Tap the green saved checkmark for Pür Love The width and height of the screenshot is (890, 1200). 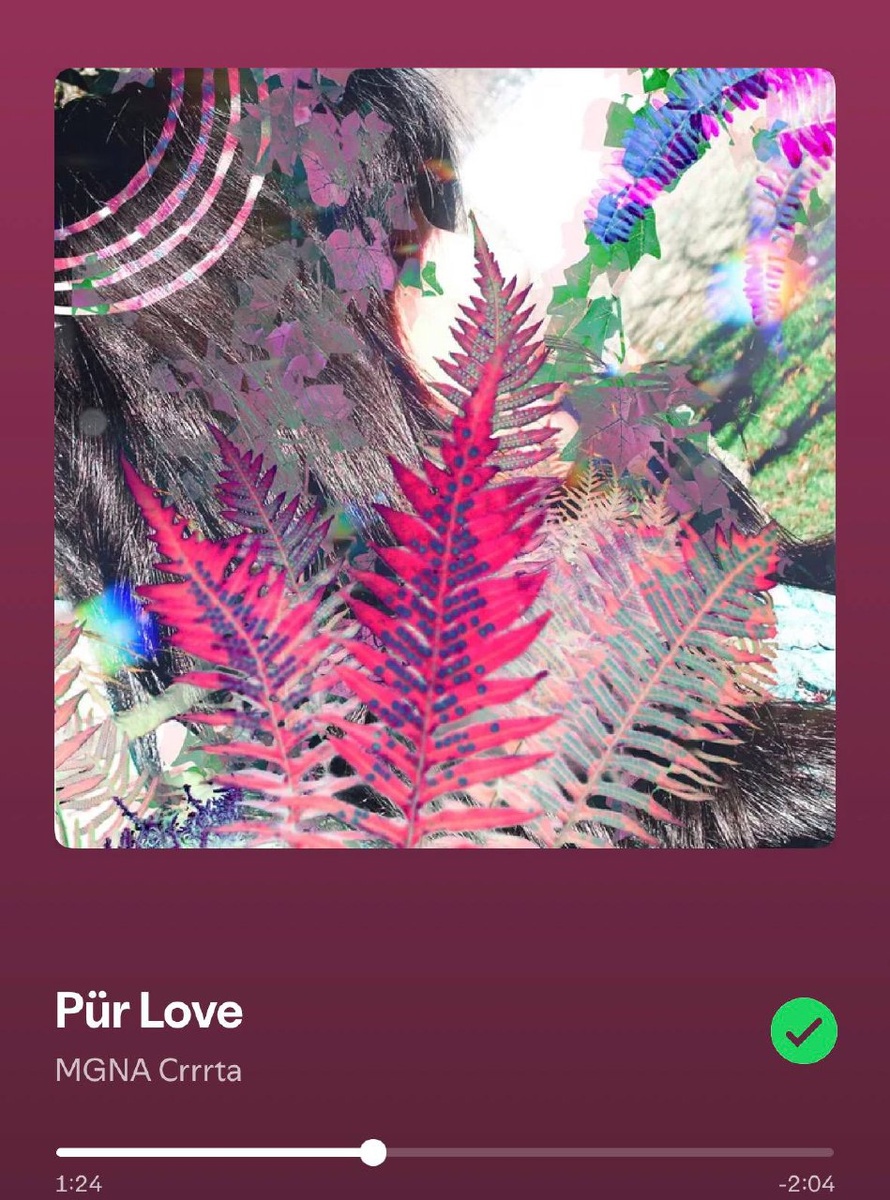click(x=803, y=1030)
